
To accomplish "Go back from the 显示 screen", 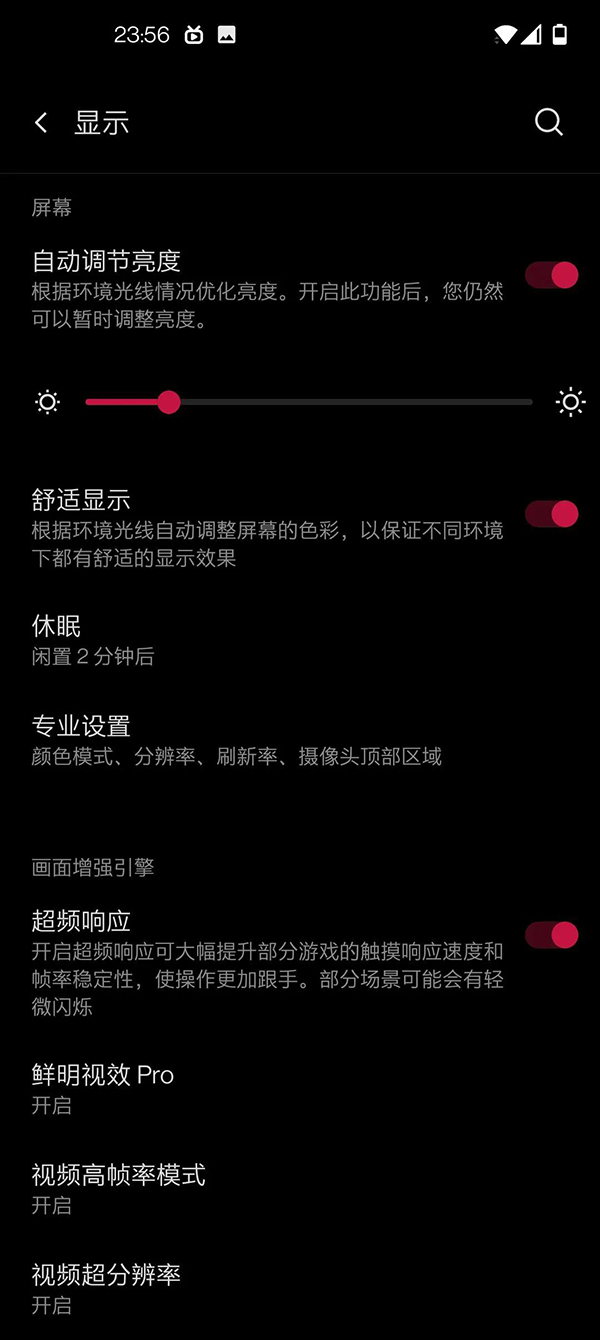I will pos(41,123).
